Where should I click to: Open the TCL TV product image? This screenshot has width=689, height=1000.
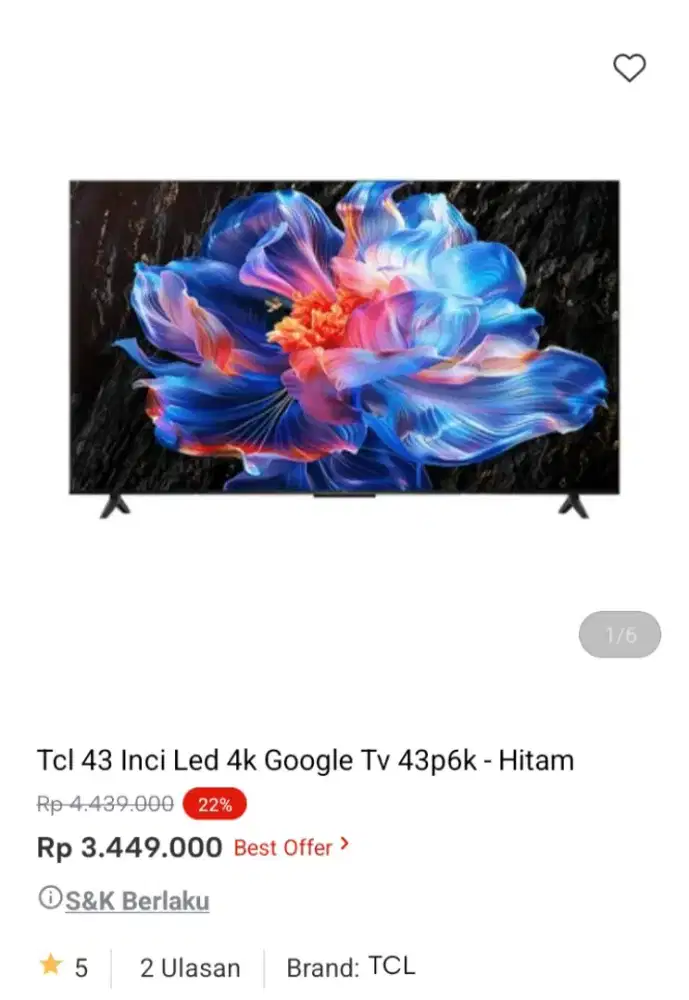344,345
